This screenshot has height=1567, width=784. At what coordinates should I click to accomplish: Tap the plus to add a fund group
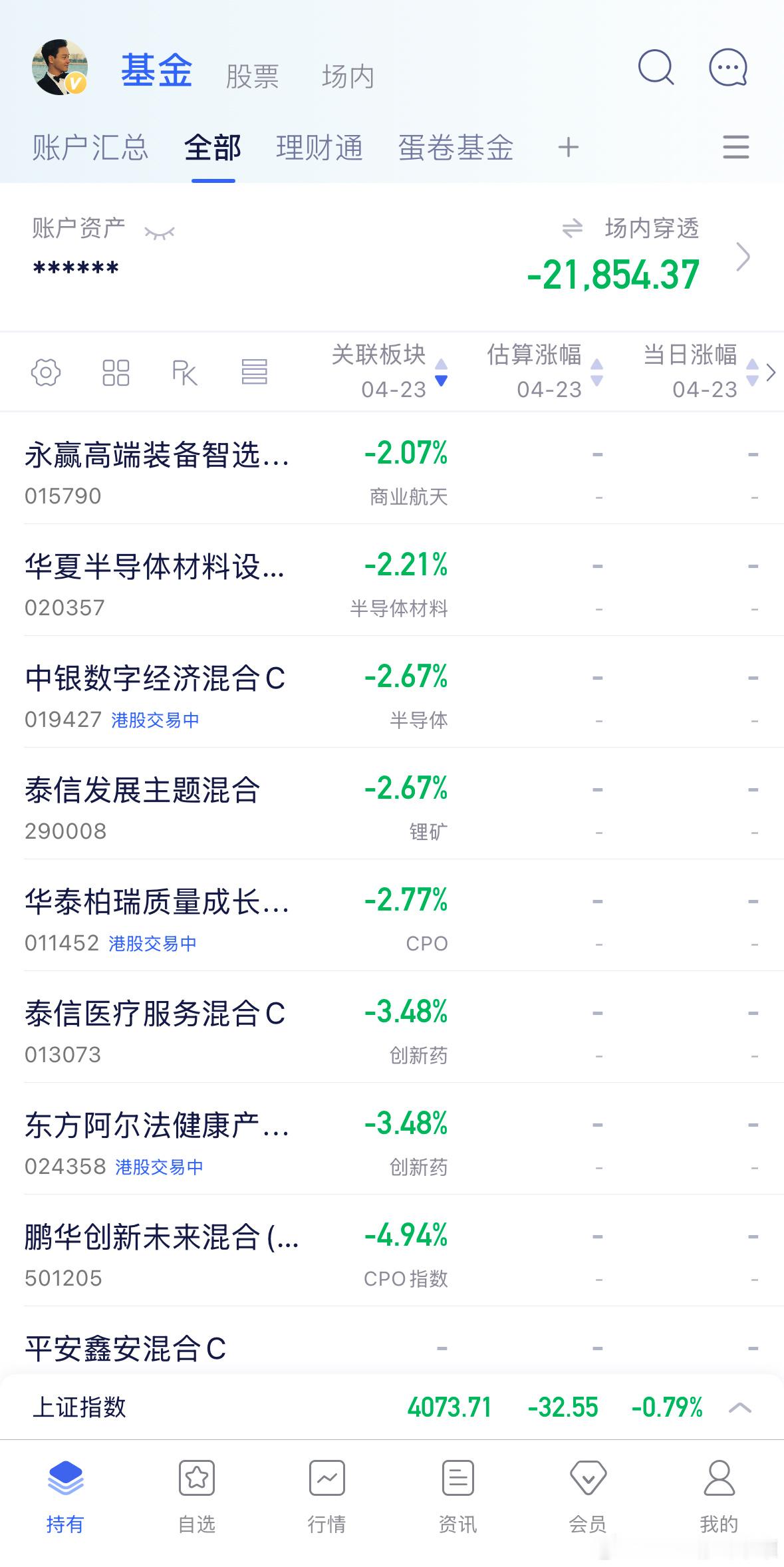pos(569,148)
